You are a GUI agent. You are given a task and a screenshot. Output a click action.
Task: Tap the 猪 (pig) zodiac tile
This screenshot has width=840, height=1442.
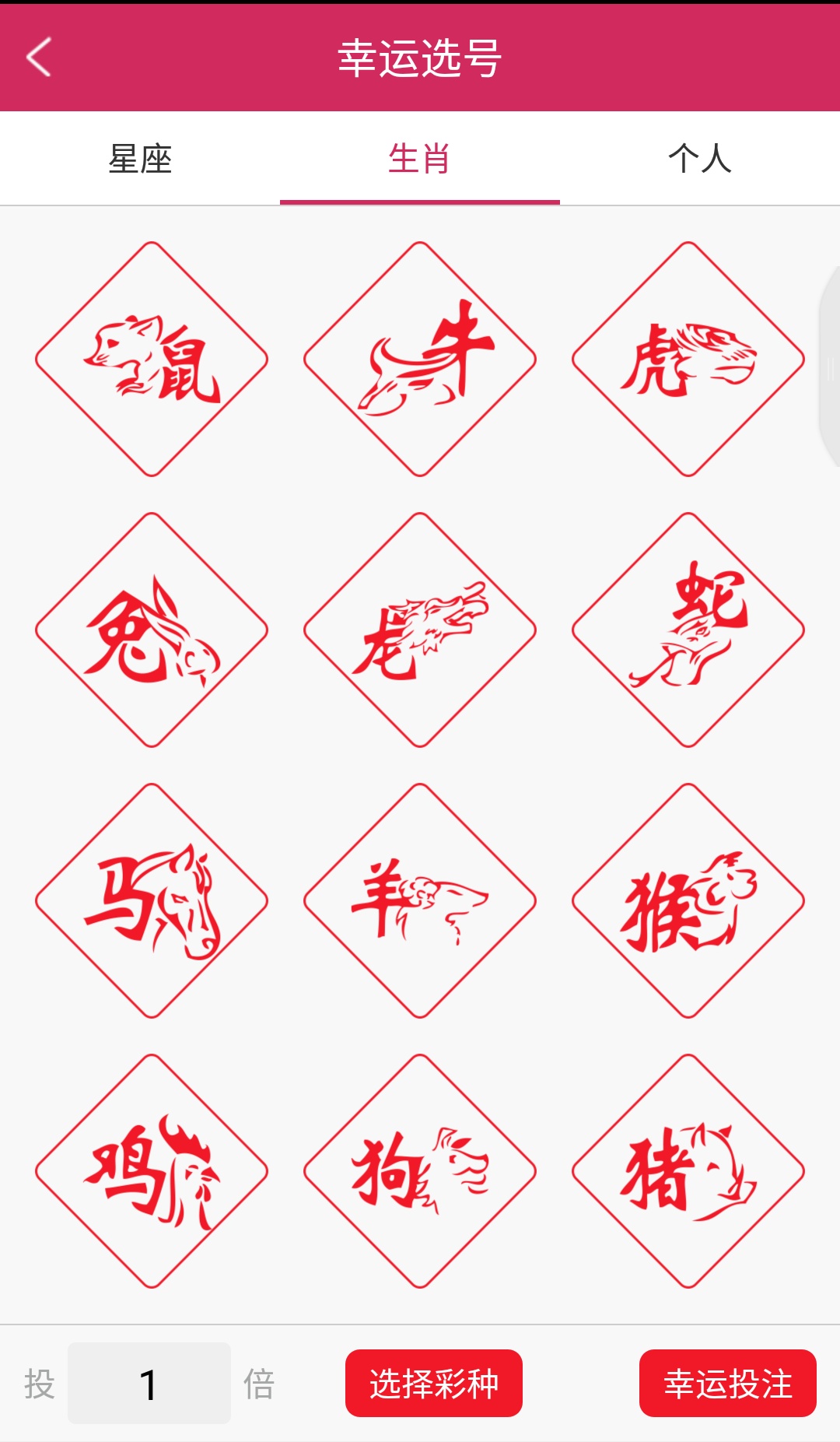(688, 1171)
